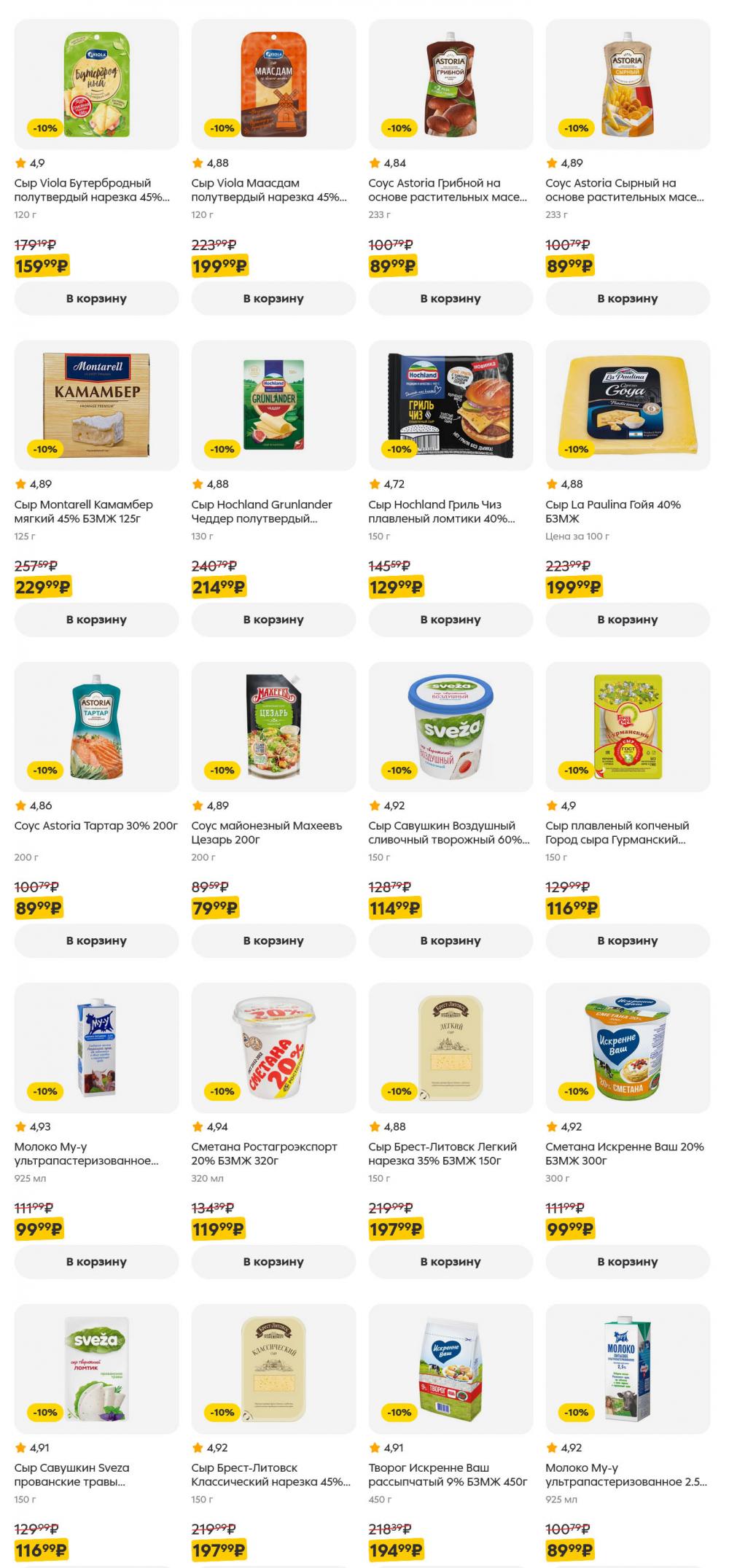729x1568 pixels.
Task: Add Viola Маасдам cheese to cart
Action: (273, 298)
